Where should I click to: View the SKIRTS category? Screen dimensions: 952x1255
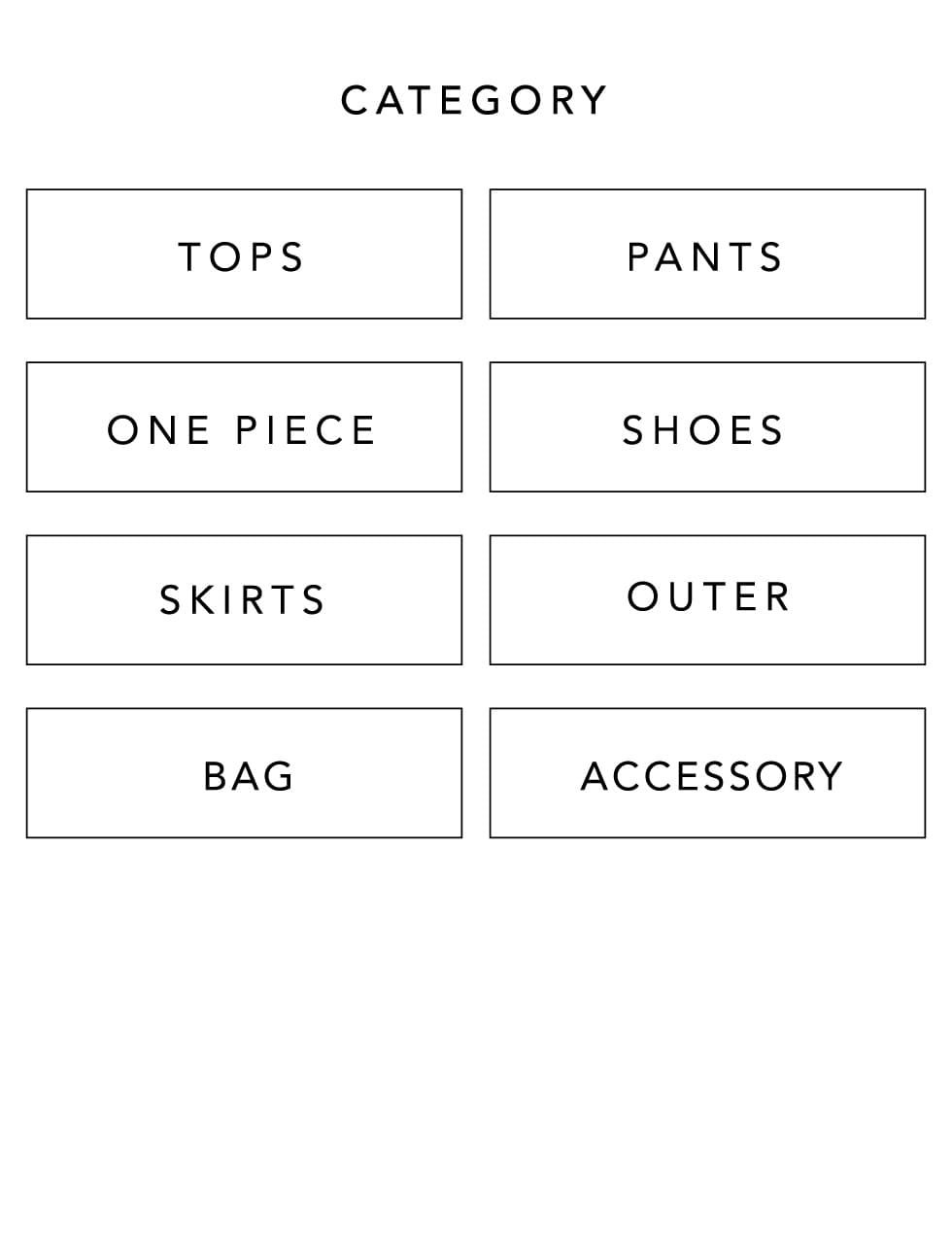(244, 600)
